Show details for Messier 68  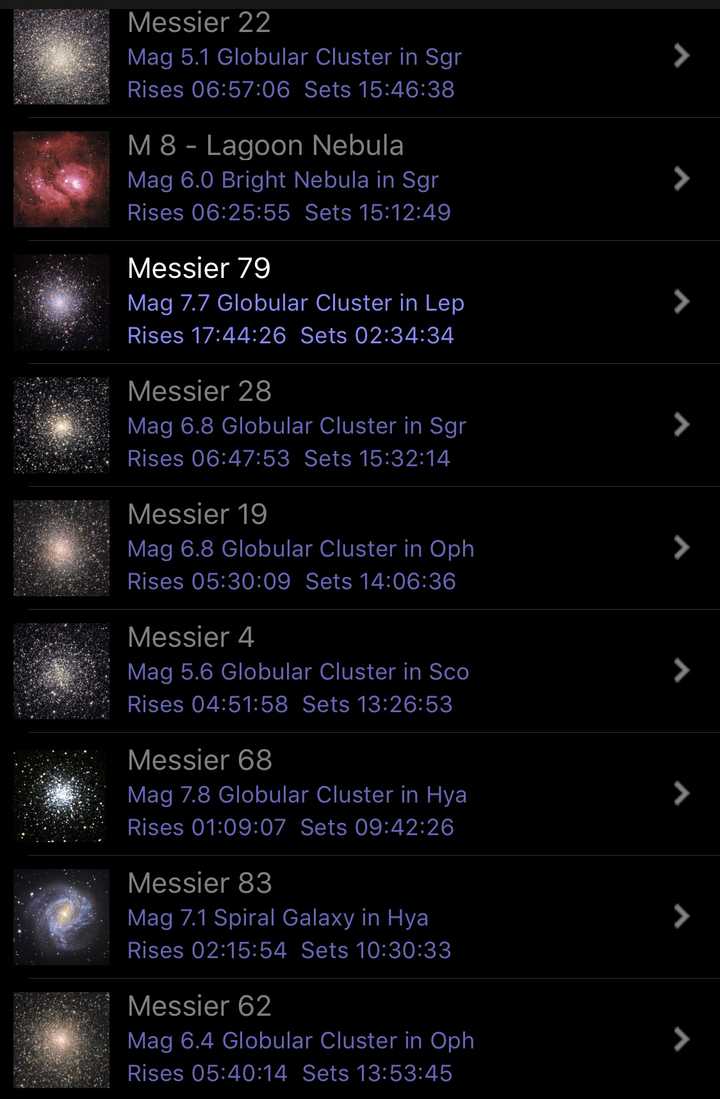click(360, 794)
